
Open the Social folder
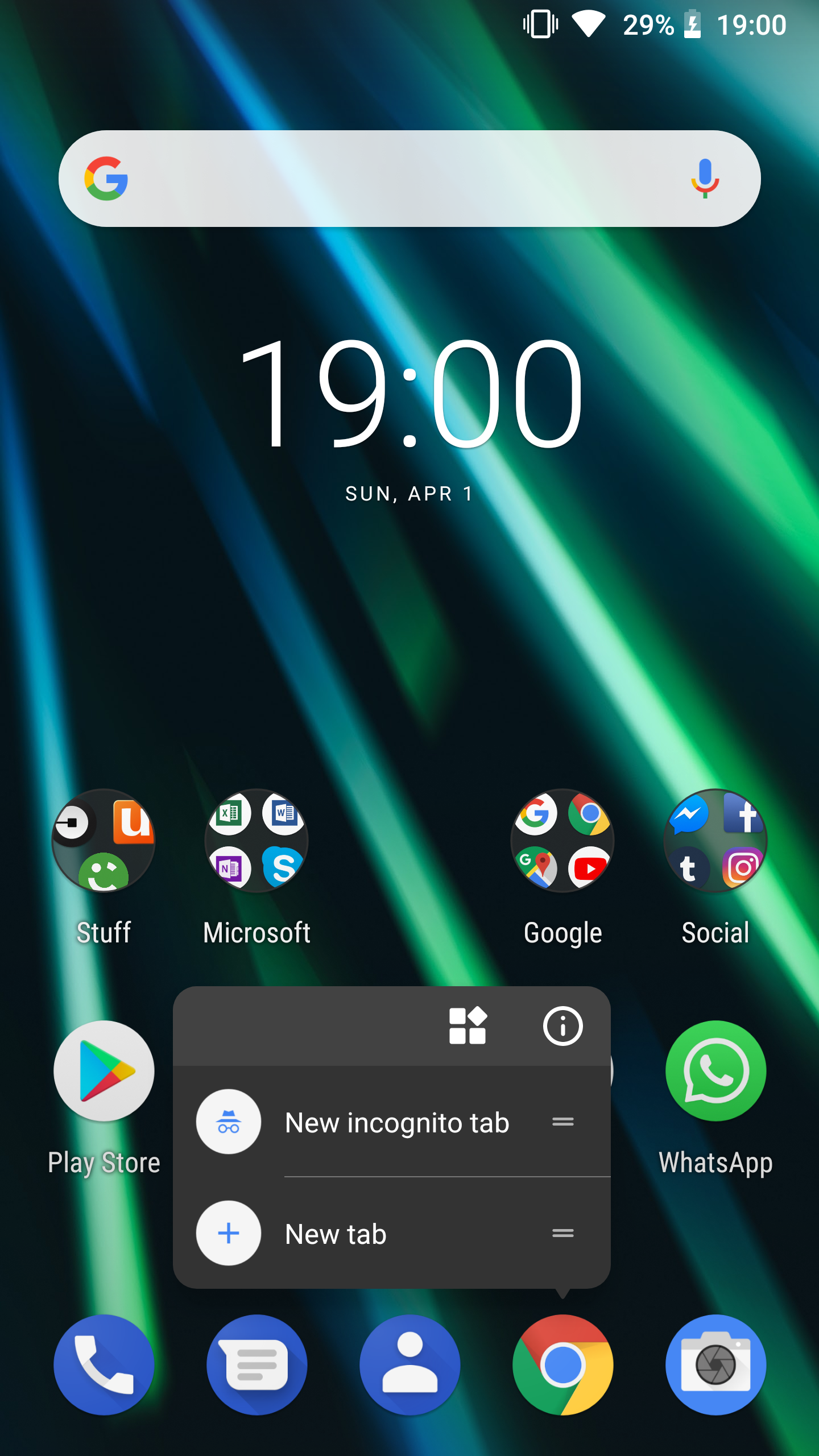tap(715, 841)
